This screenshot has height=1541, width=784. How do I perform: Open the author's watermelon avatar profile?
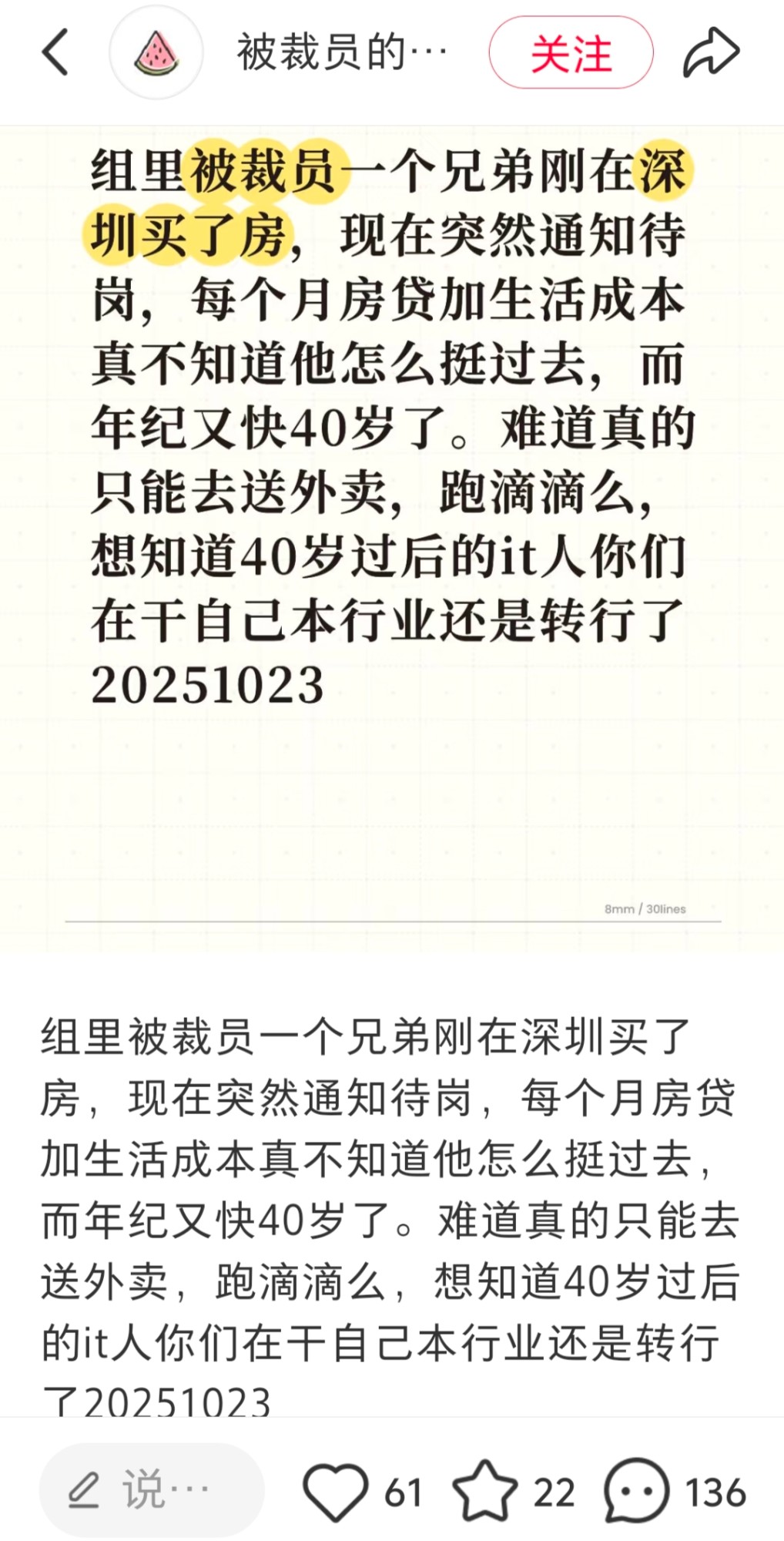(156, 52)
